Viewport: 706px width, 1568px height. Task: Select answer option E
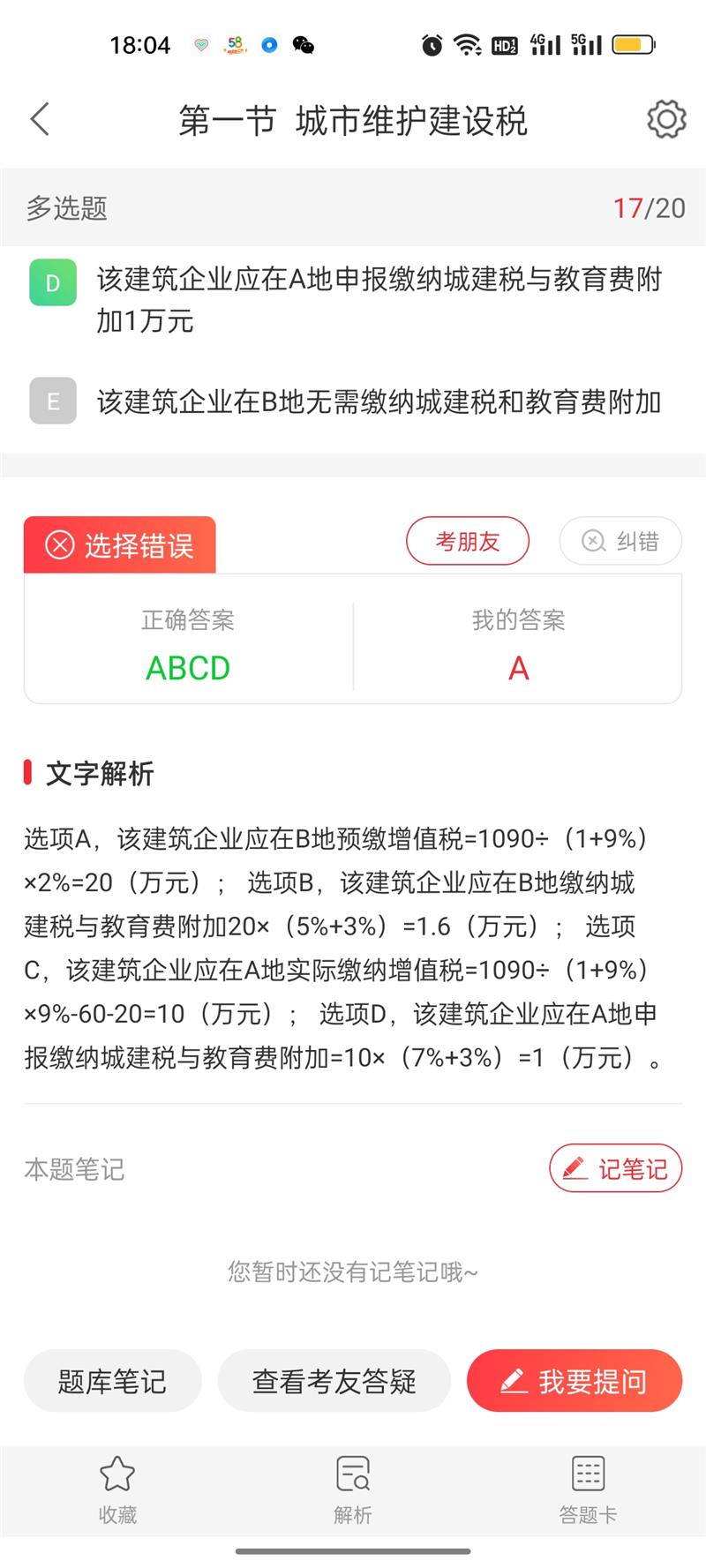coord(53,401)
